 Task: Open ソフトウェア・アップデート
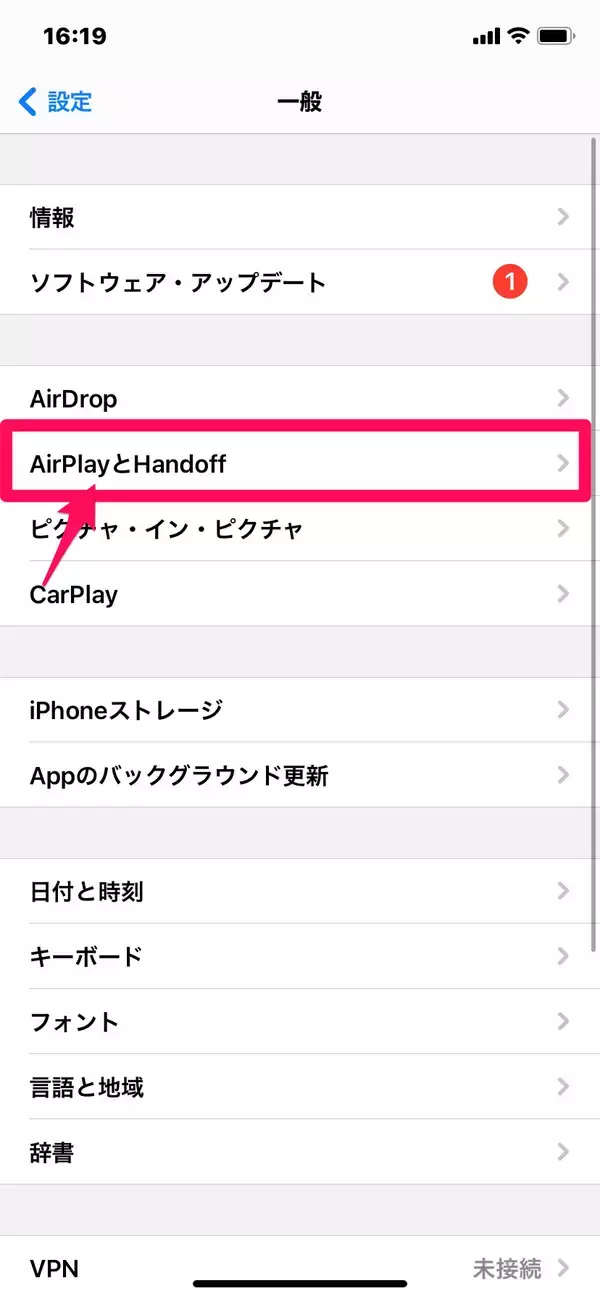(300, 282)
